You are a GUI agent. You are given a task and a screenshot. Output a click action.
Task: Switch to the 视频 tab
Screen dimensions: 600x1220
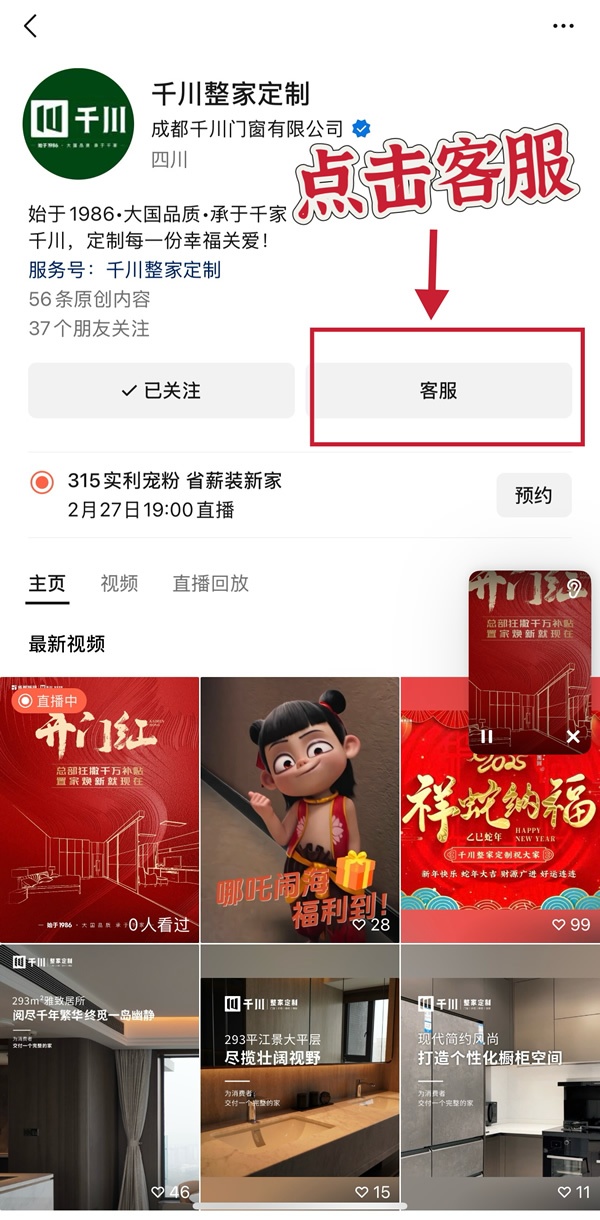119,584
